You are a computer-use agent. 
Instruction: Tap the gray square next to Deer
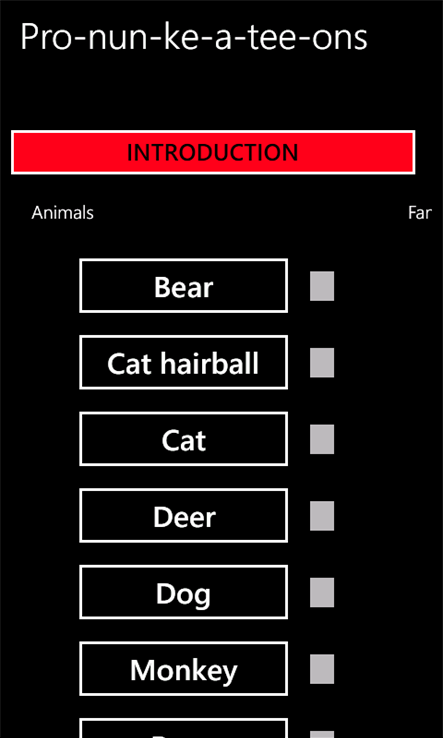tap(322, 516)
